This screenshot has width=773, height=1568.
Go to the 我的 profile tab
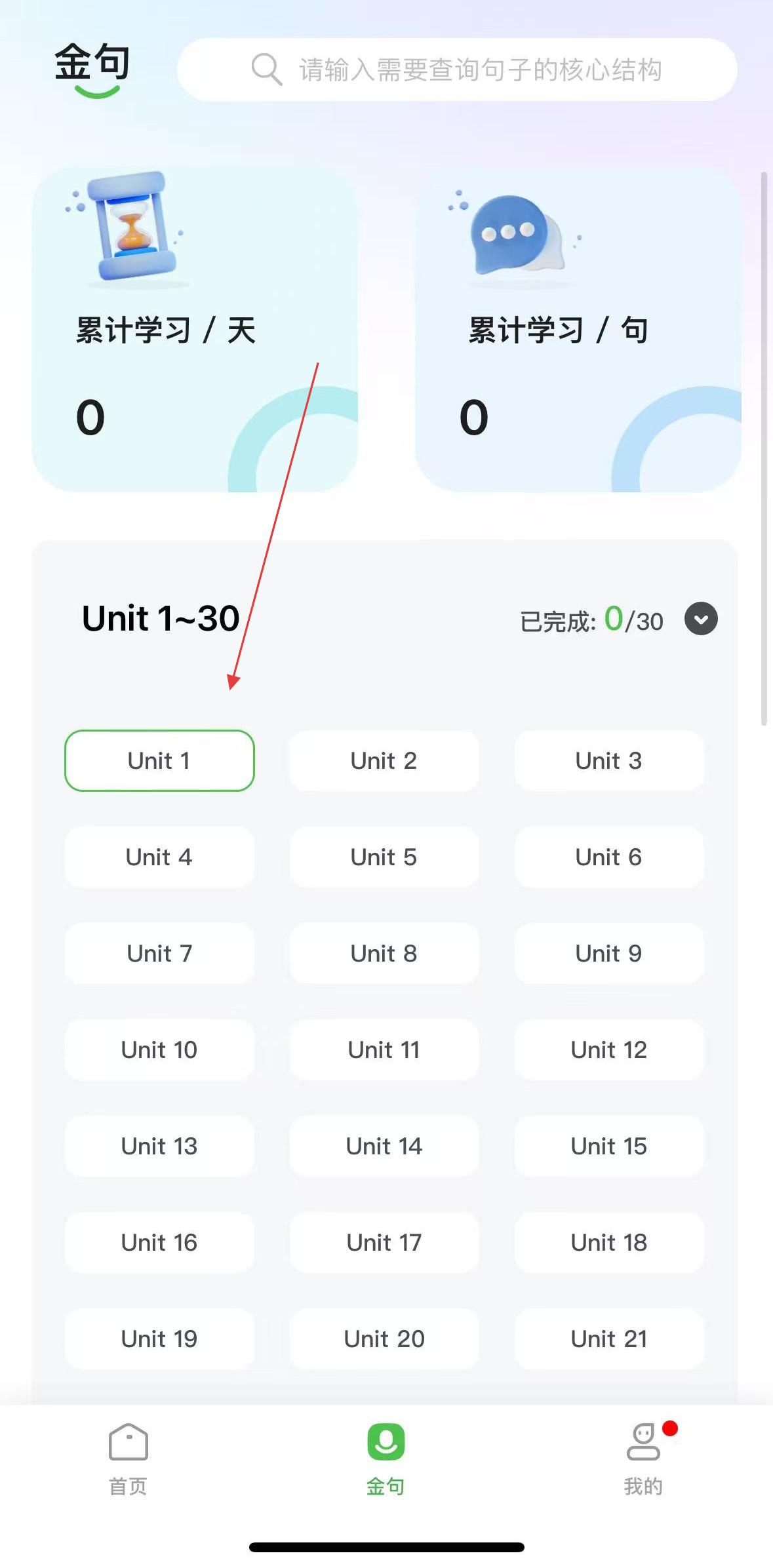643,1459
